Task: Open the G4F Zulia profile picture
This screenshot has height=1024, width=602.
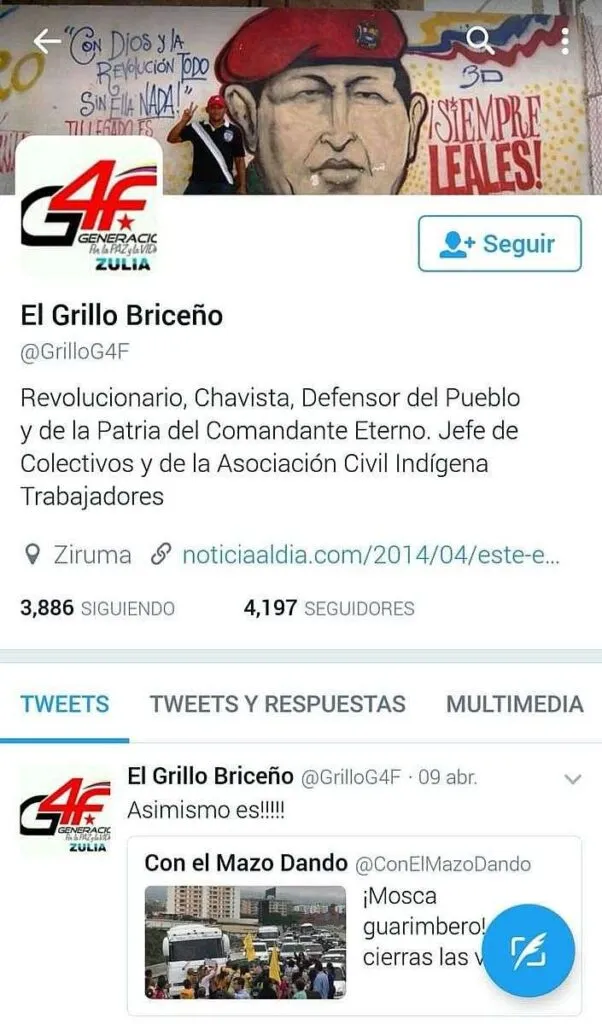Action: (x=90, y=207)
